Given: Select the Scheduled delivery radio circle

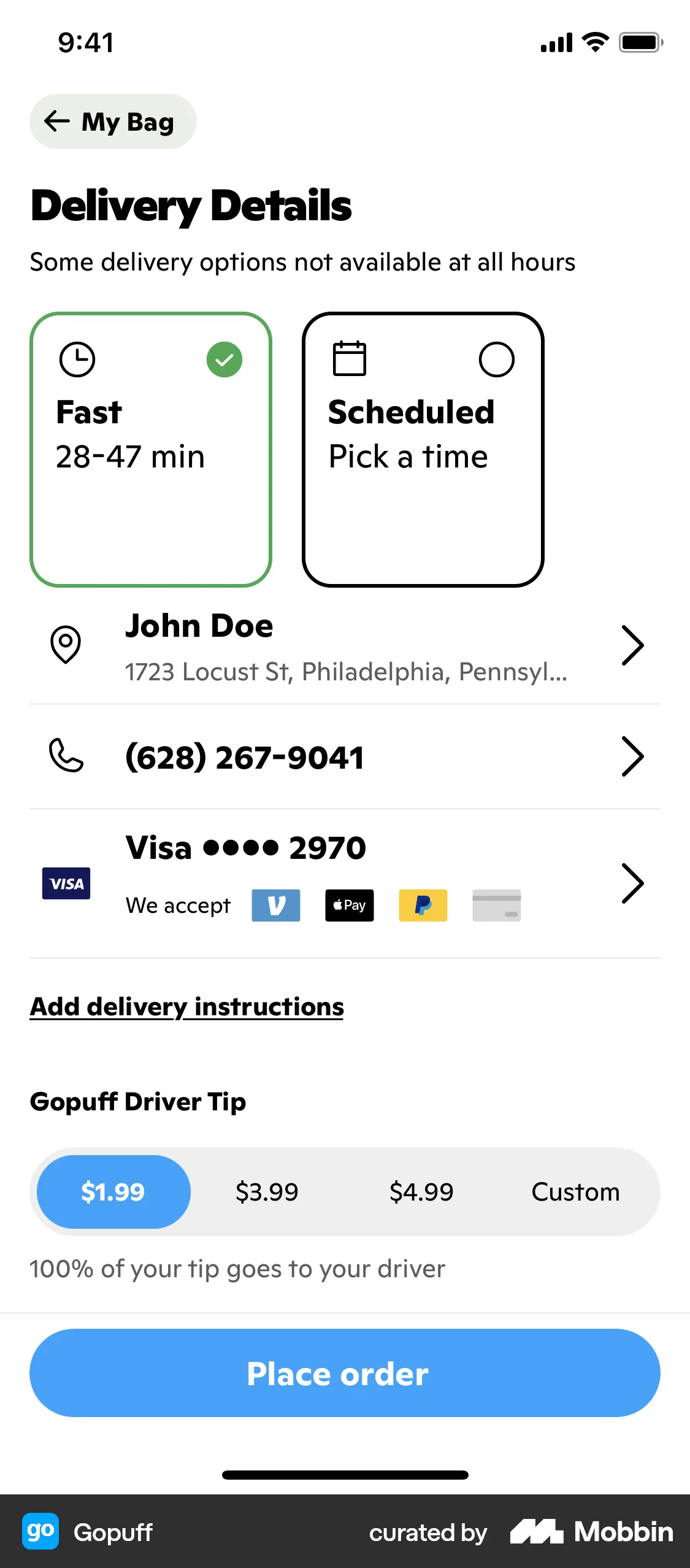Looking at the screenshot, I should coord(497,359).
